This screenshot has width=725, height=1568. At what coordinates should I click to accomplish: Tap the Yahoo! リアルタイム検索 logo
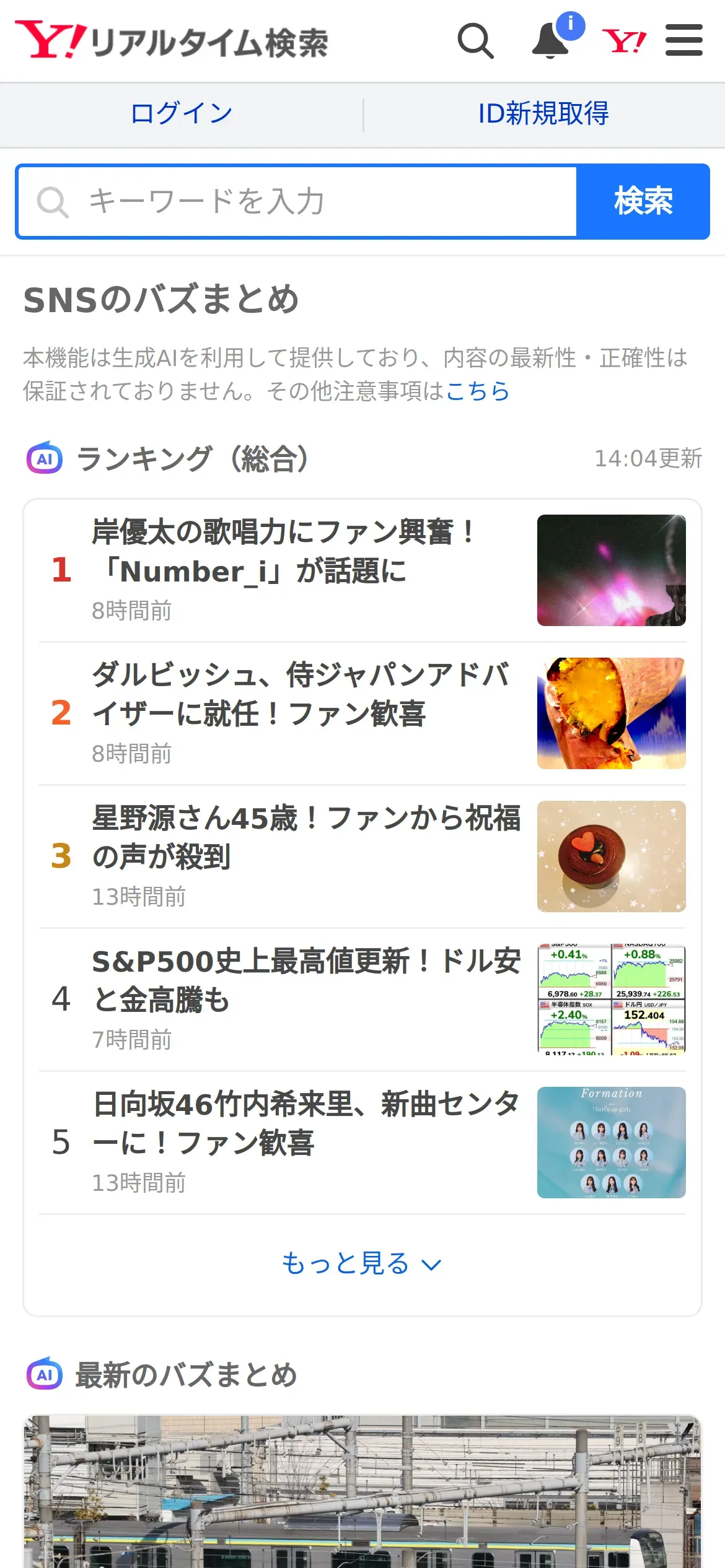172,41
